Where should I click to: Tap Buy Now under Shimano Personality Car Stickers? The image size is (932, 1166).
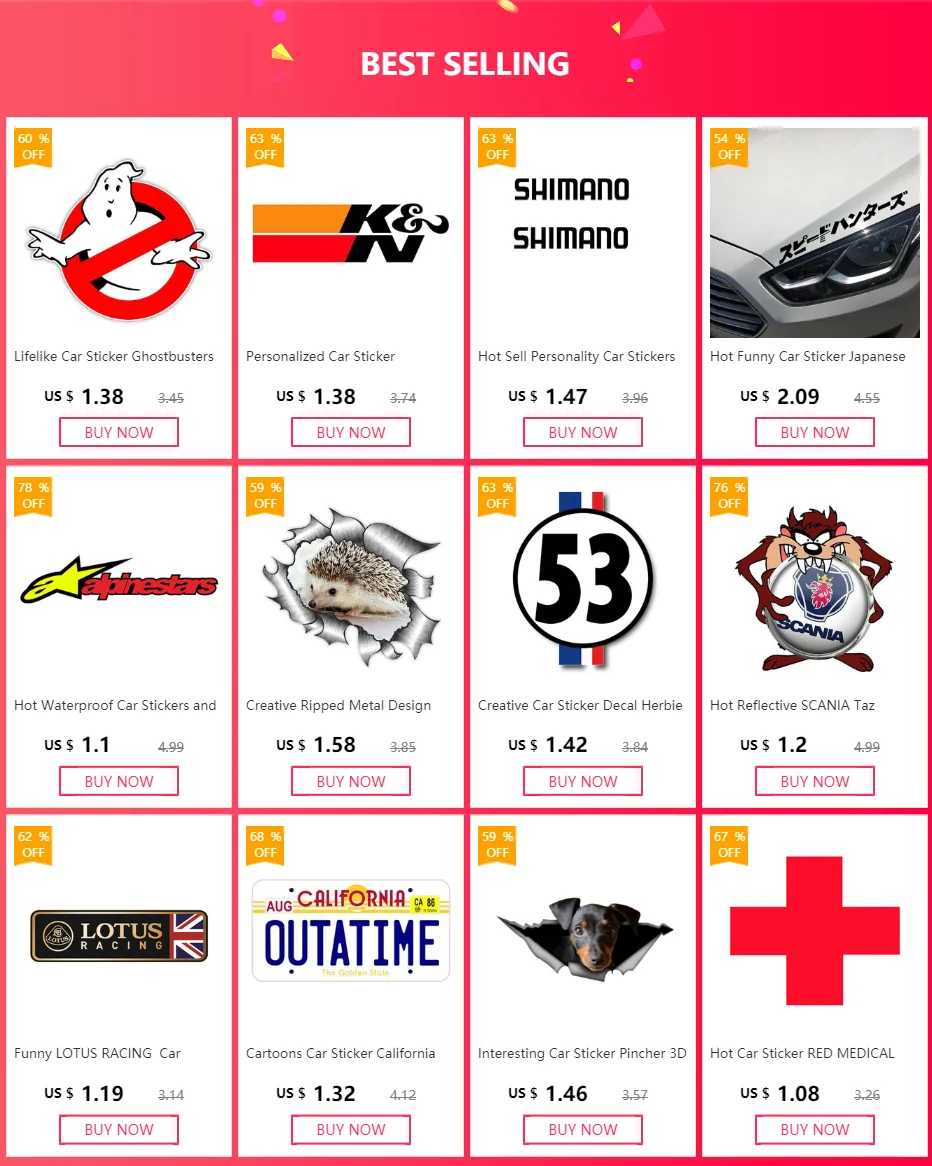[582, 432]
